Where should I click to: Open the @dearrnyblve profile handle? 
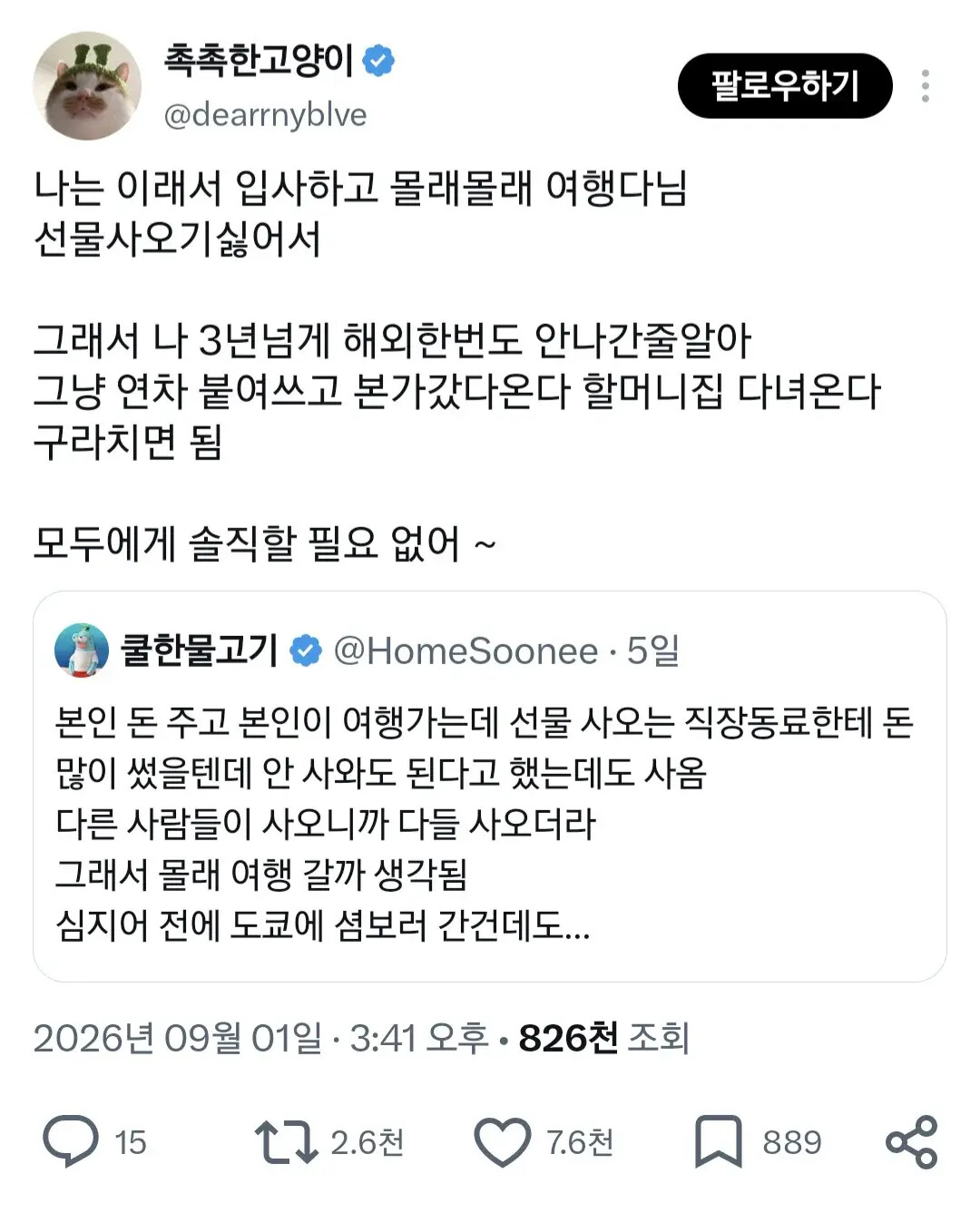(x=265, y=115)
